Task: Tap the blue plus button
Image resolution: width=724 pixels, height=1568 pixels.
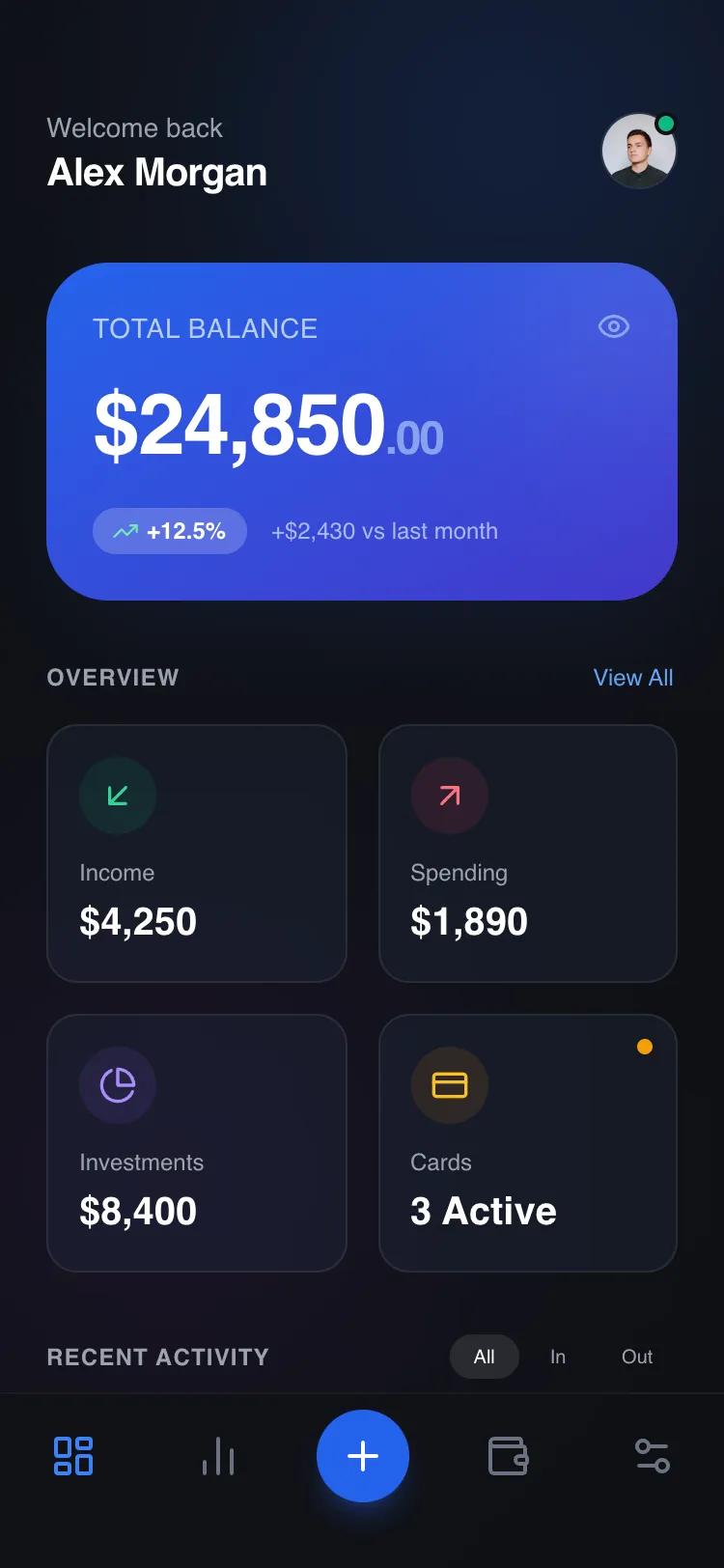Action: pos(362,1456)
